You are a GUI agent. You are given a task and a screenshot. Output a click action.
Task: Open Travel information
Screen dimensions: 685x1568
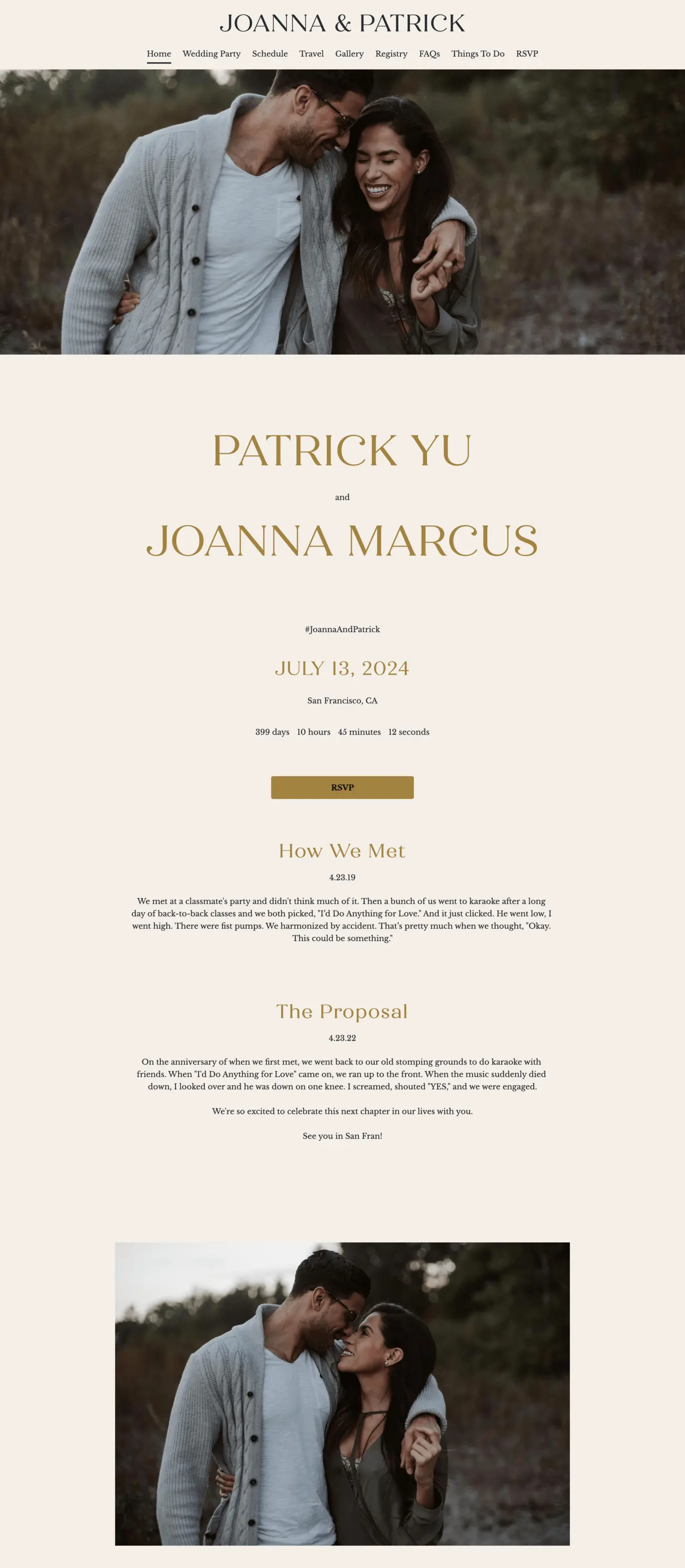(311, 54)
